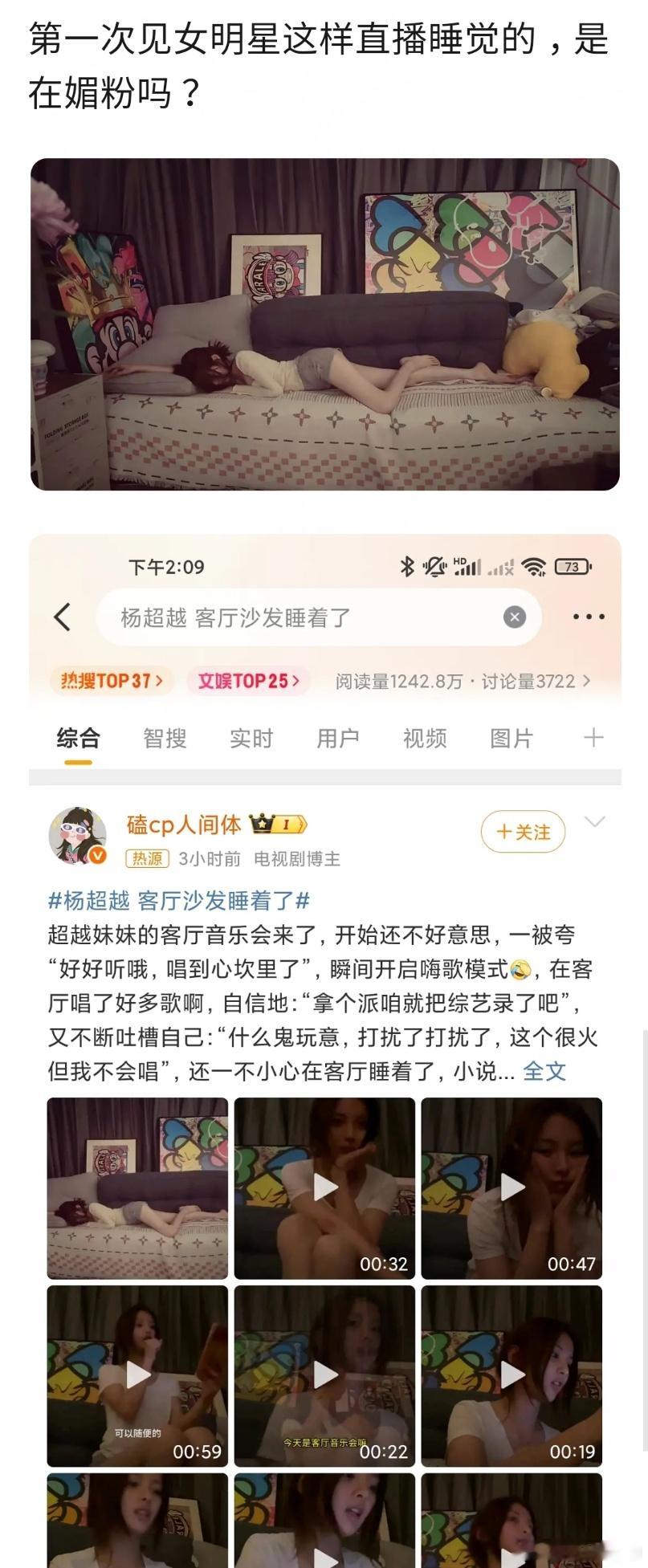The height and width of the screenshot is (1568, 648).
Task: Toggle follow with the 关注 button
Action: (x=522, y=832)
